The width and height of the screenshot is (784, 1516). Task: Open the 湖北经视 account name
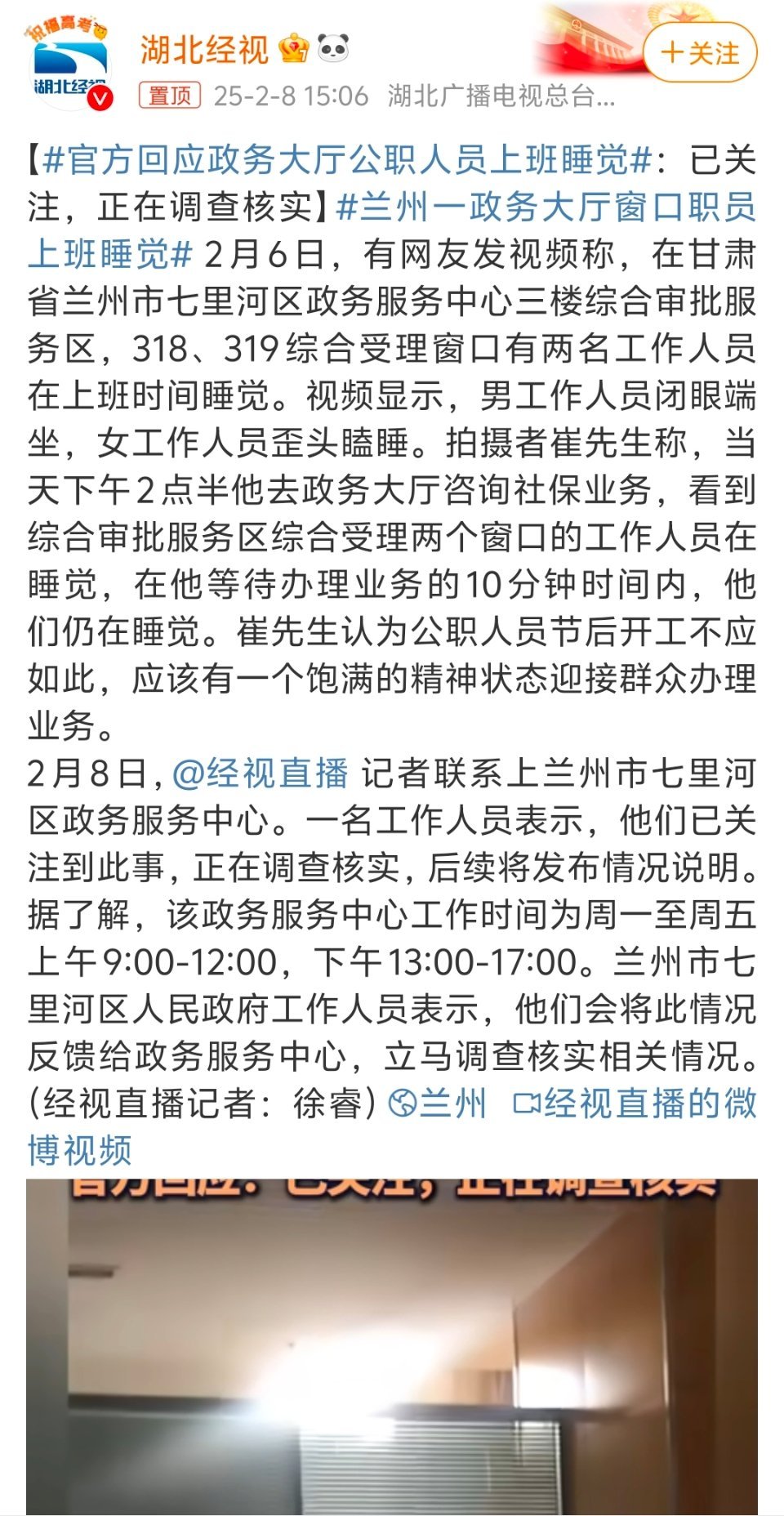click(204, 50)
